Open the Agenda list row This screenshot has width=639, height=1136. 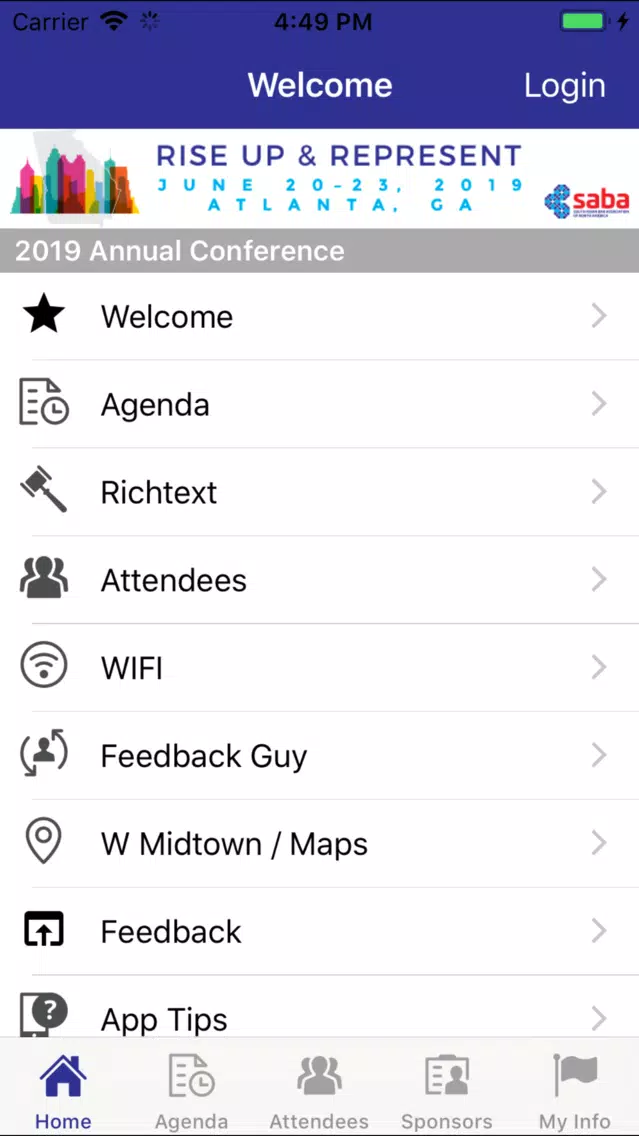(320, 404)
